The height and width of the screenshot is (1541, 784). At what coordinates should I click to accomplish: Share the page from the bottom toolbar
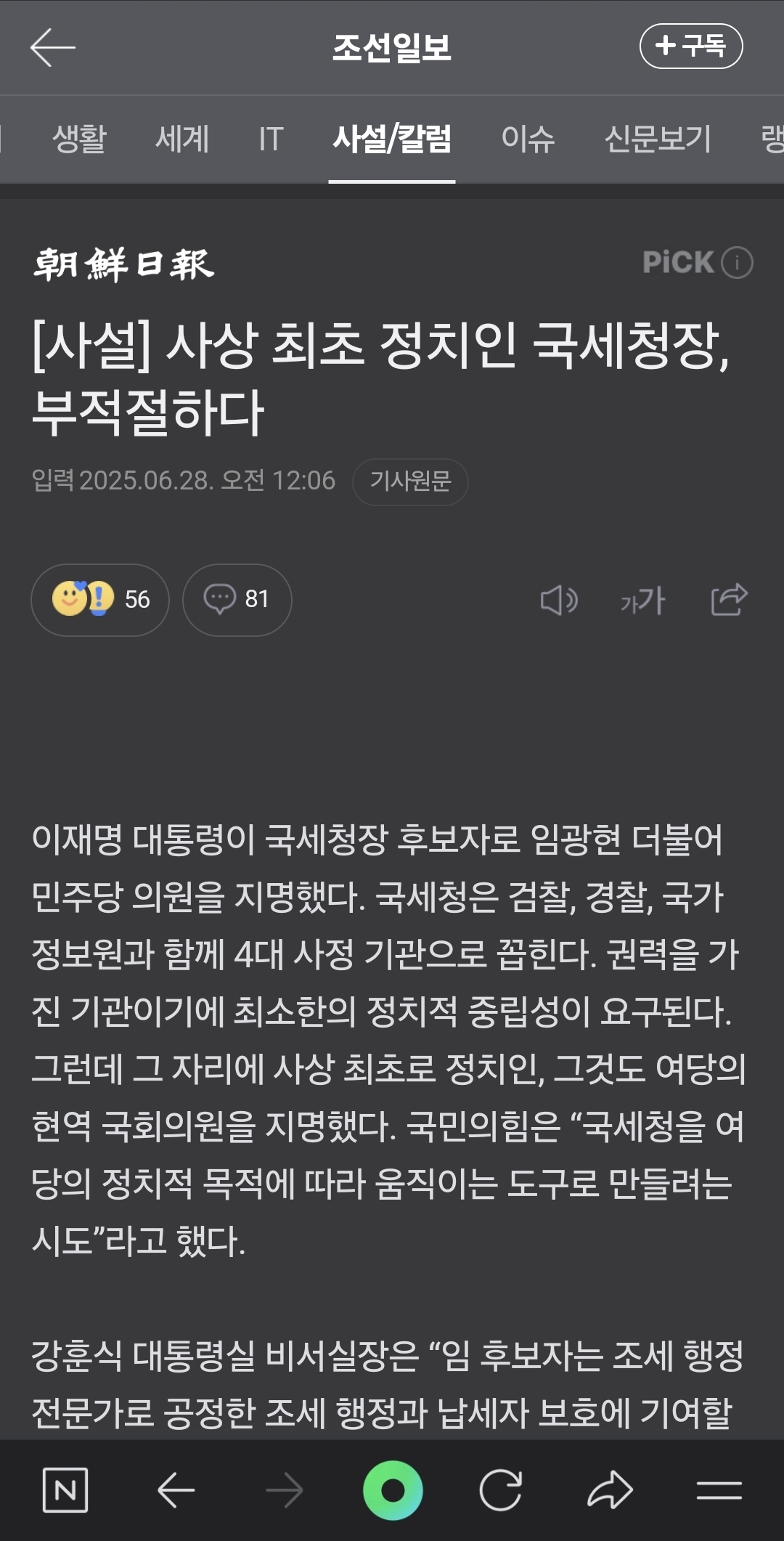[x=610, y=1490]
